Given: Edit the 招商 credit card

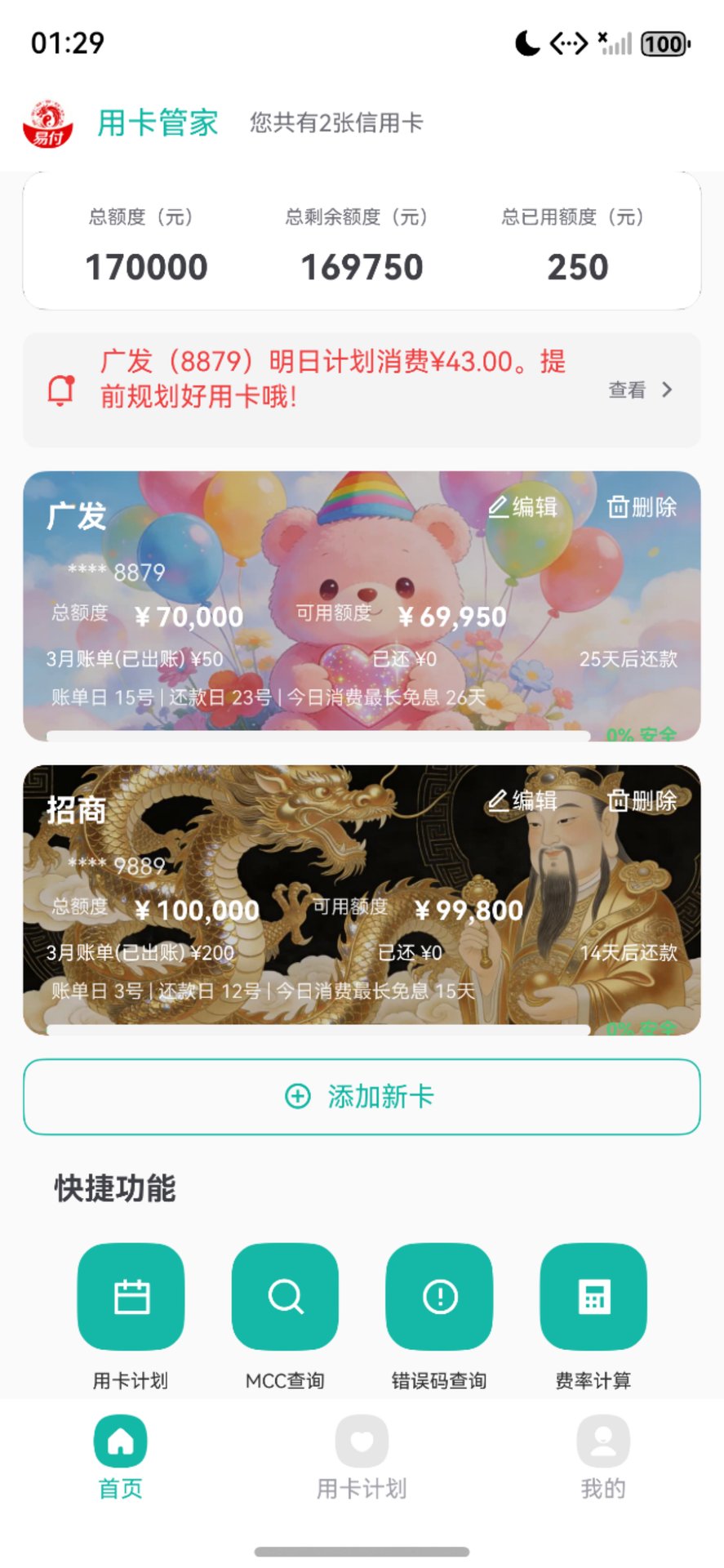Looking at the screenshot, I should point(523,801).
